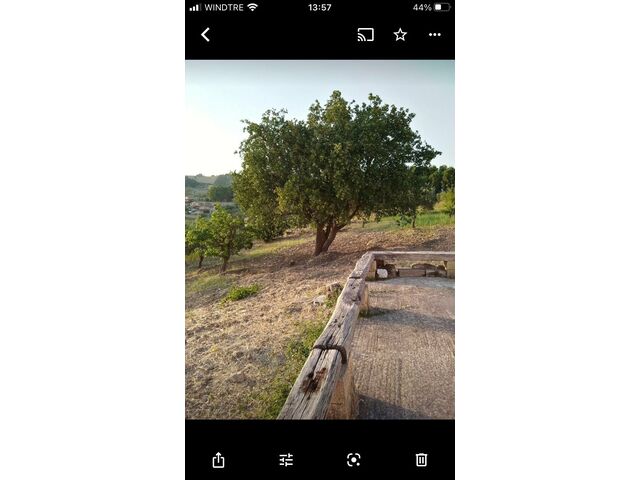The width and height of the screenshot is (640, 480).
Task: Open the photo editing adjustments
Action: [286, 460]
